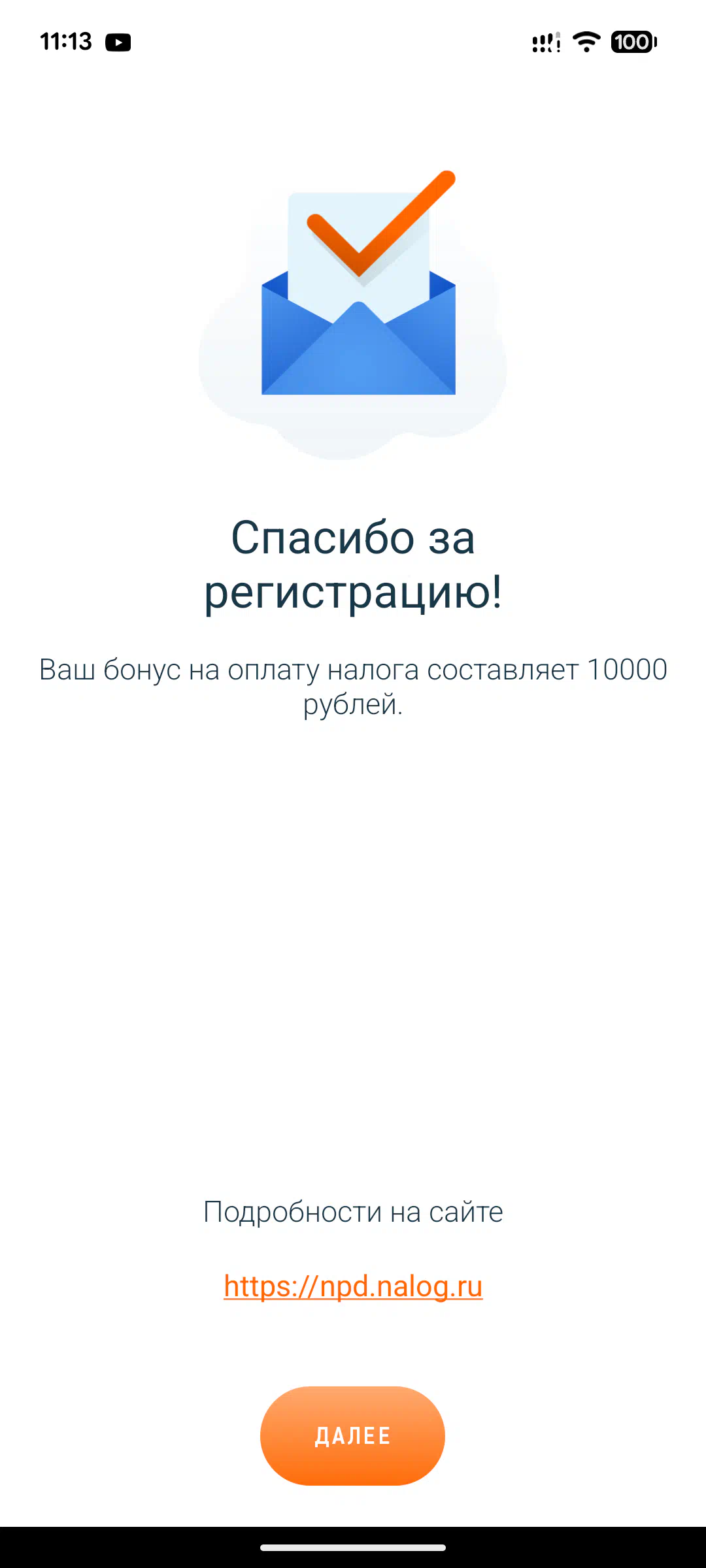Open the https://npd.nalog.ru link
706x1568 pixels.
point(353,1286)
